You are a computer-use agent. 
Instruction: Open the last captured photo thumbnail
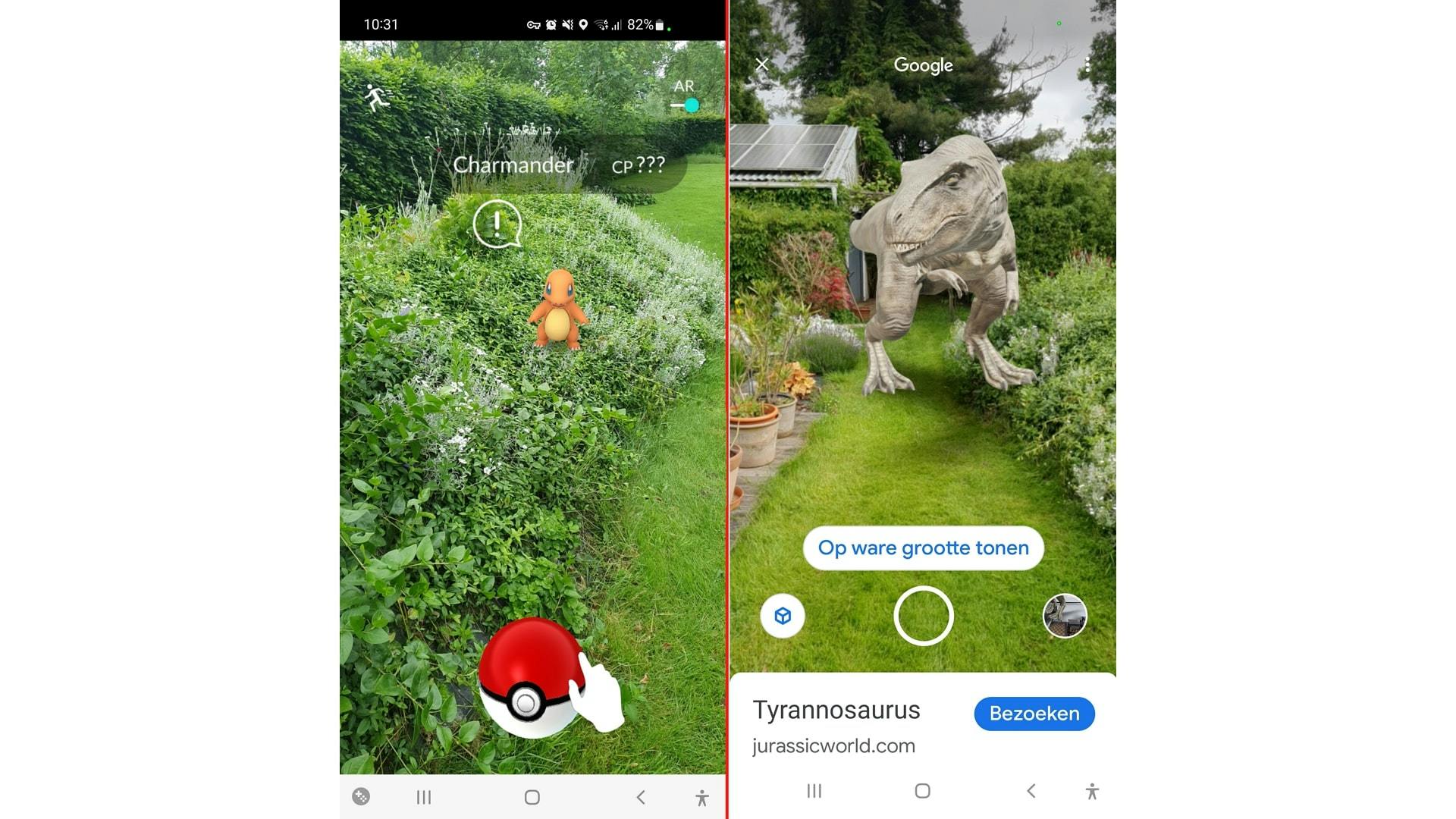[x=1065, y=616]
